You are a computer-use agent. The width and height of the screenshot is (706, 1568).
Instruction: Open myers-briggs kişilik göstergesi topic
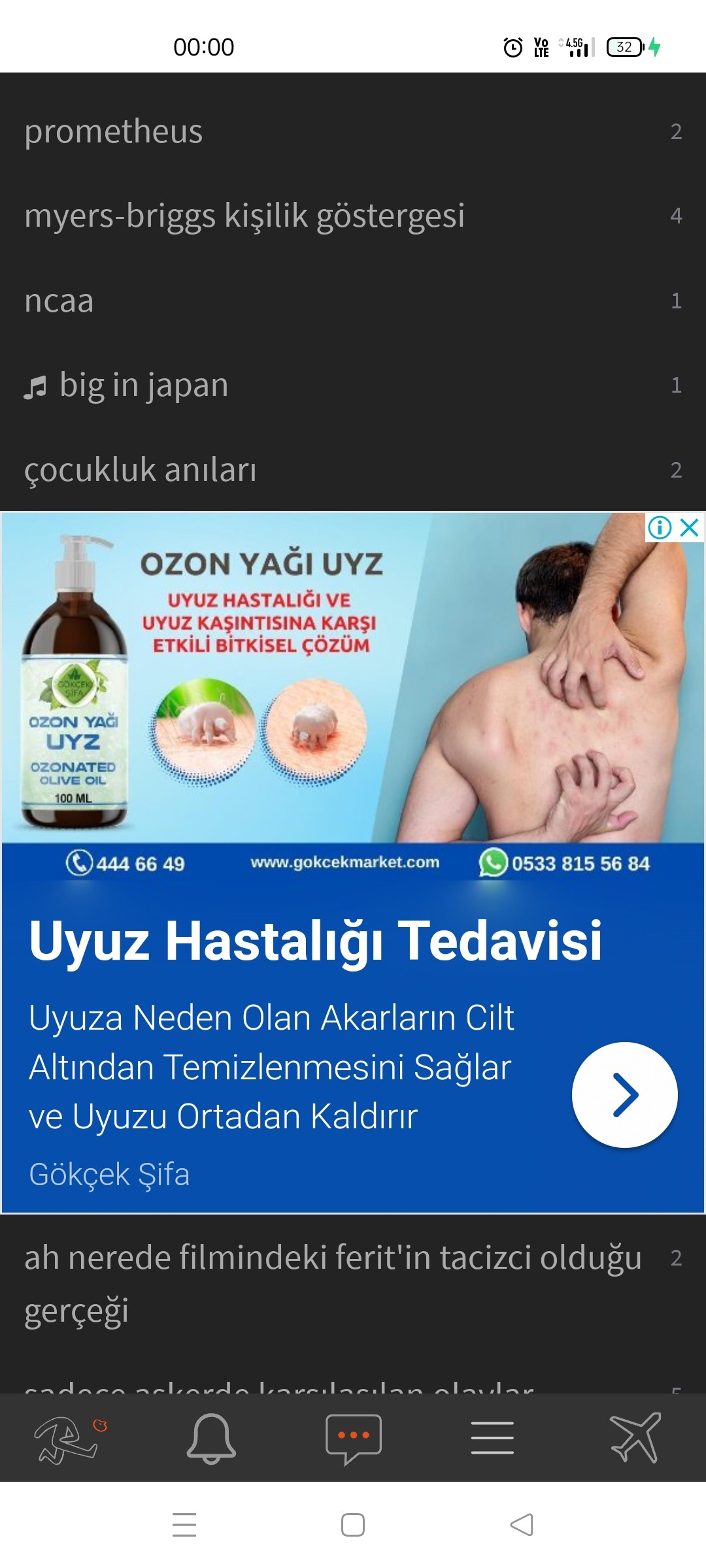[x=353, y=216]
